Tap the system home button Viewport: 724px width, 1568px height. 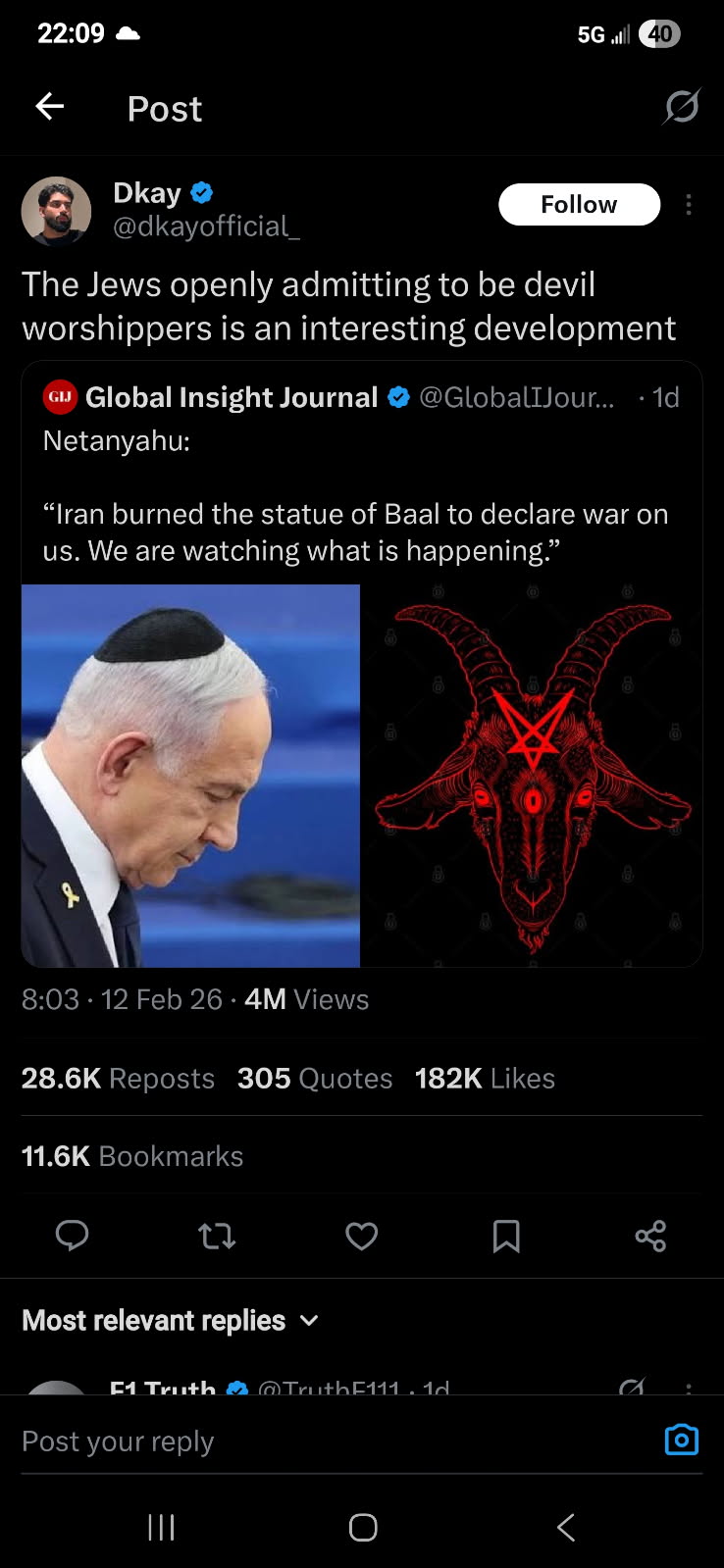pyautogui.click(x=363, y=1527)
